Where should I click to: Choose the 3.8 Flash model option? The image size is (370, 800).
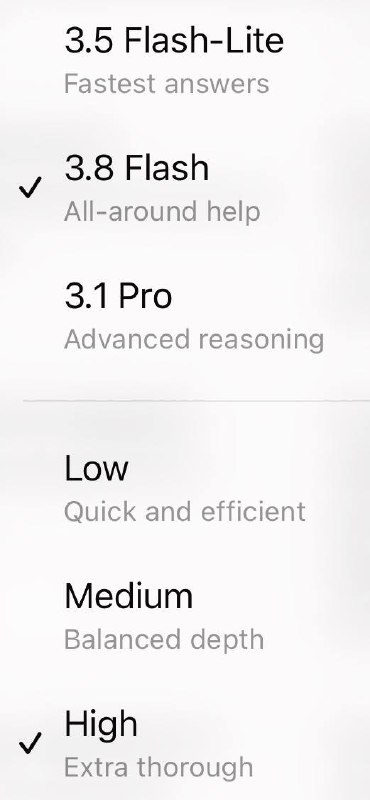(x=185, y=188)
